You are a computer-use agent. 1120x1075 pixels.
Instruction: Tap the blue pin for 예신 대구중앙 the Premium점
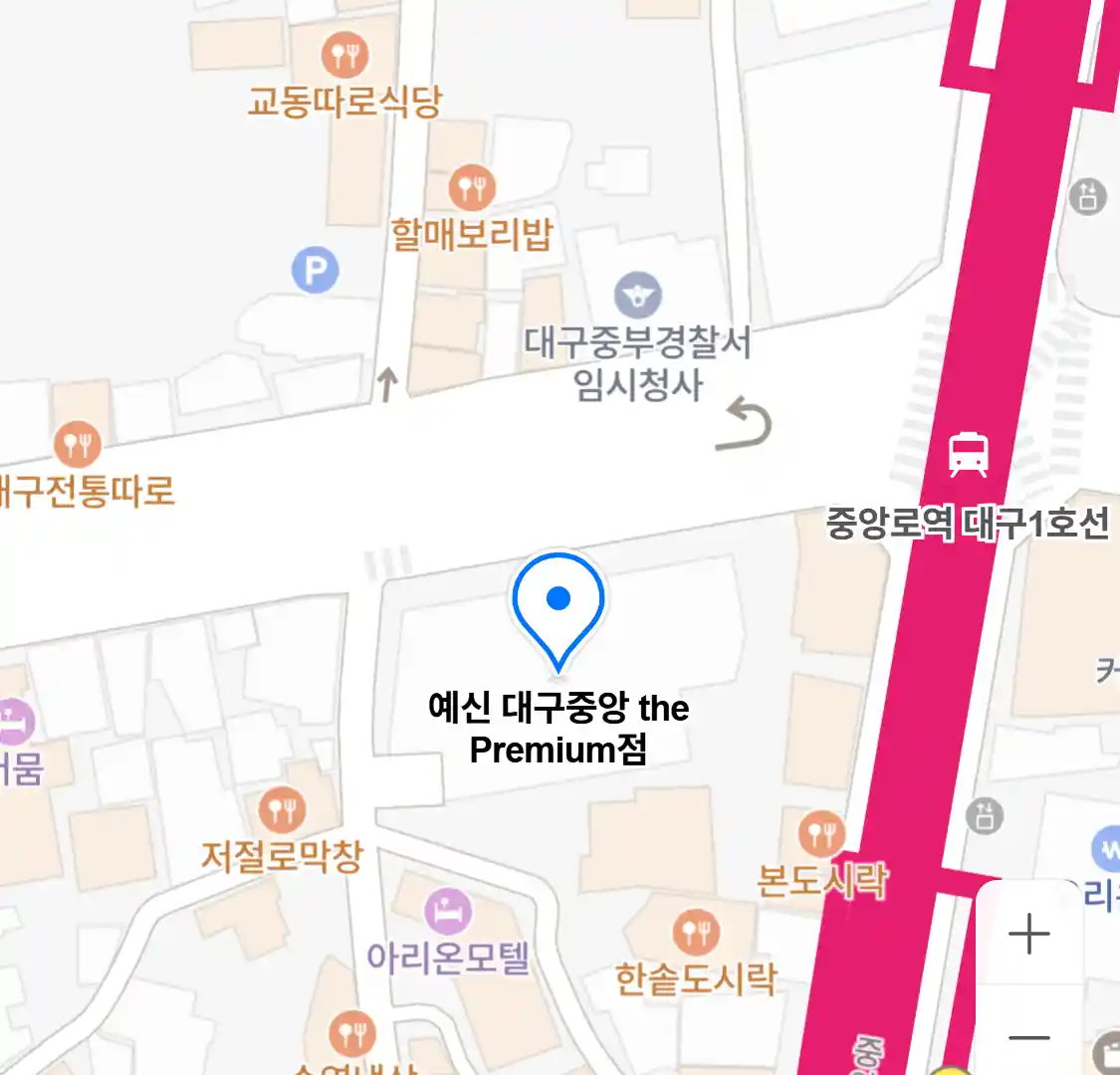(559, 600)
